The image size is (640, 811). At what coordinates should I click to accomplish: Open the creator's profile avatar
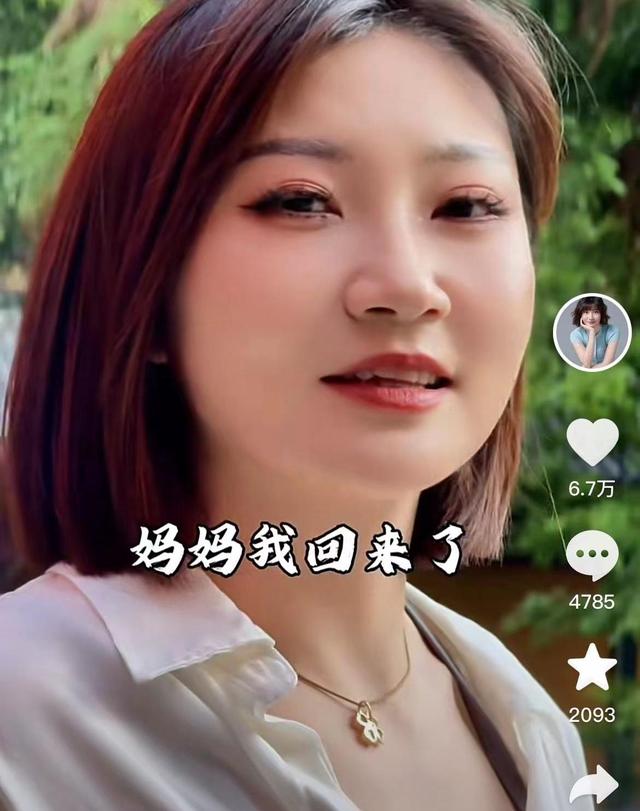tap(592, 333)
